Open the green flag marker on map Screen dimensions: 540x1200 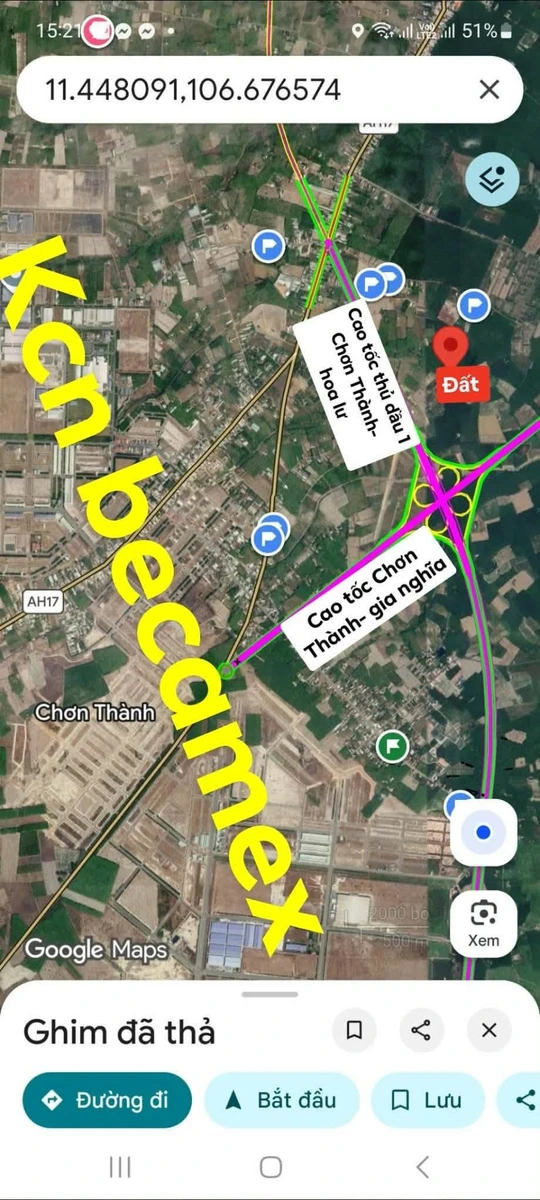(393, 746)
